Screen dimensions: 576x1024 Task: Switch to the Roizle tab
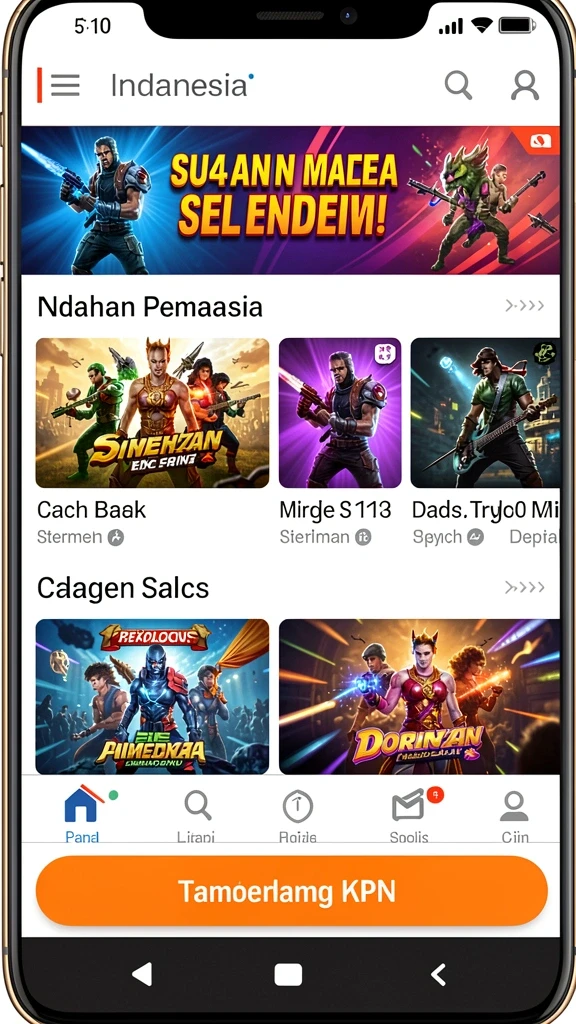click(298, 813)
